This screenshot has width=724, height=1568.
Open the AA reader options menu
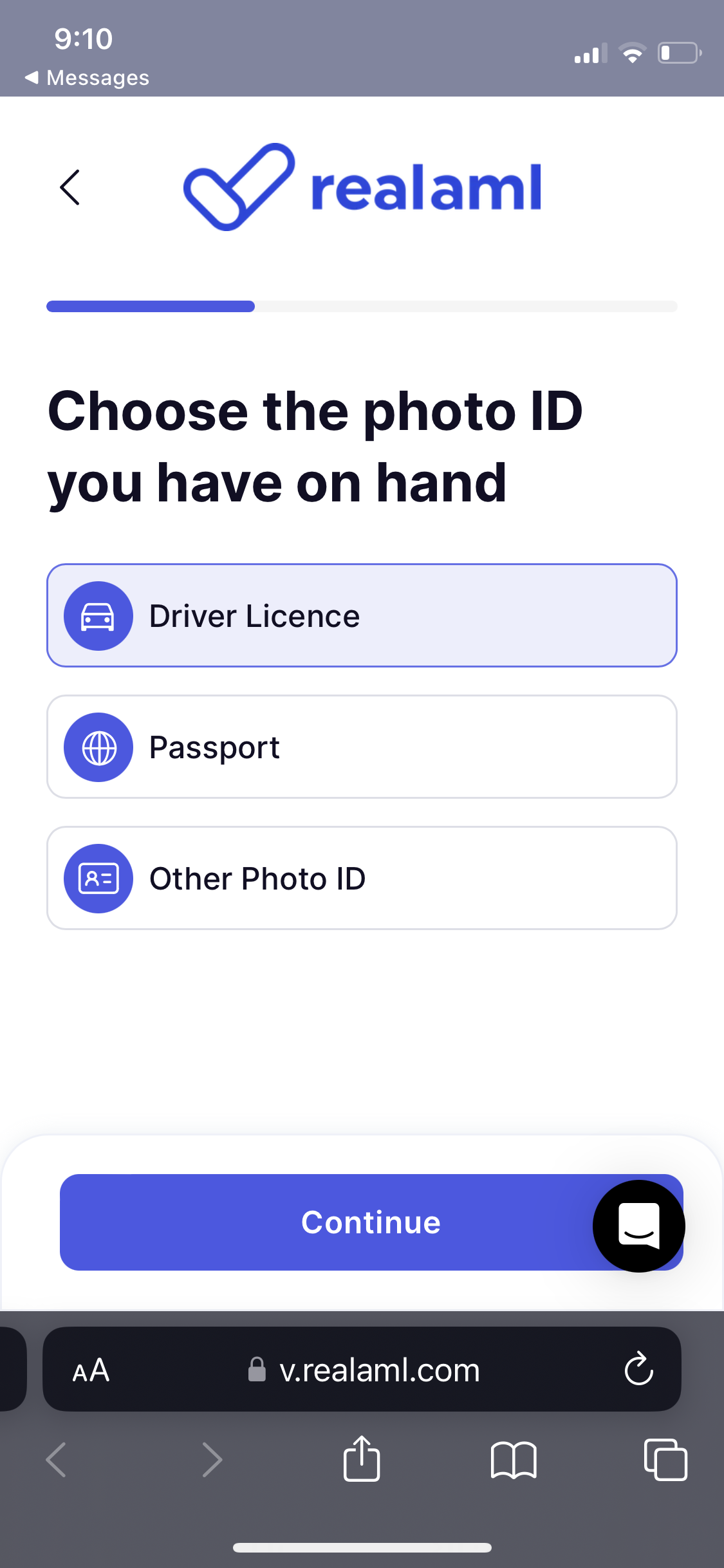[x=91, y=1370]
